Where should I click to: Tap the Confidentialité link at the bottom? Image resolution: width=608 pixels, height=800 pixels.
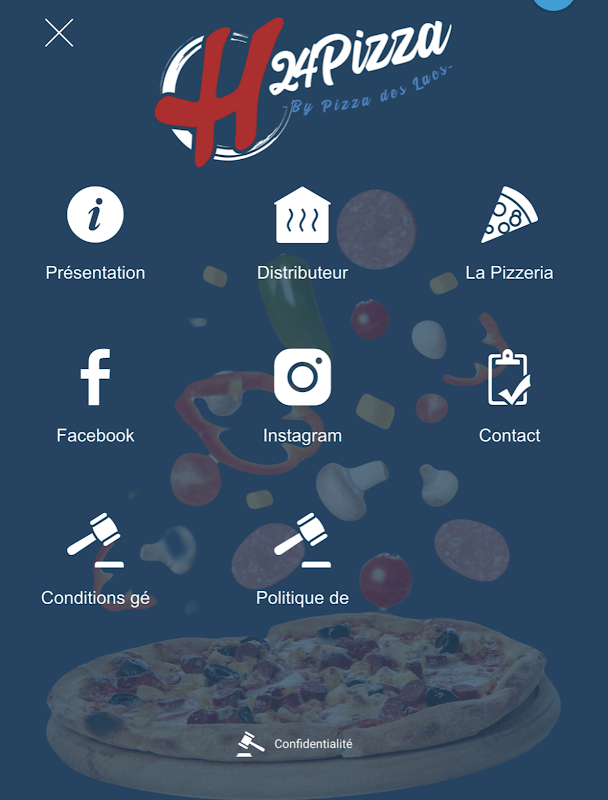coord(294,744)
